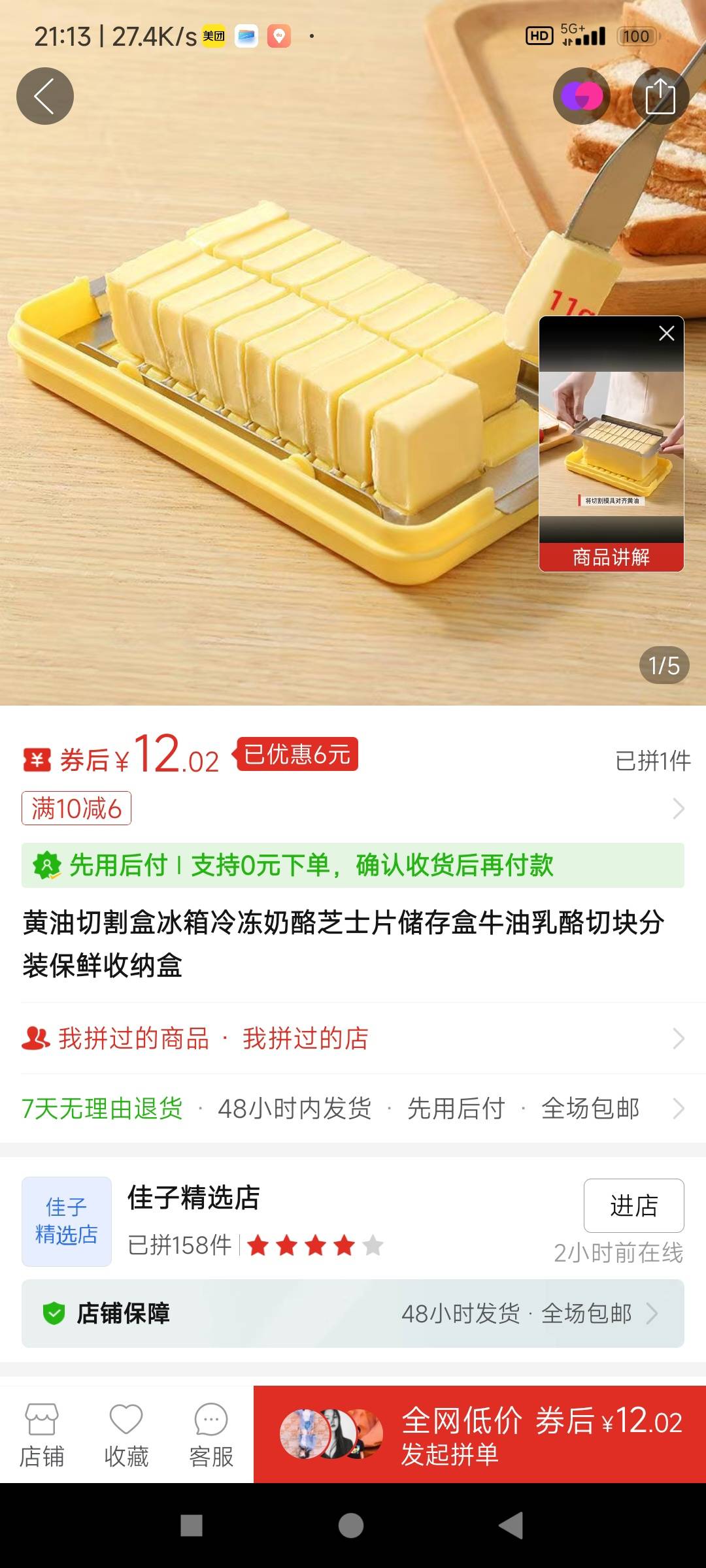Play the 商品讲解 product video

pos(611,444)
